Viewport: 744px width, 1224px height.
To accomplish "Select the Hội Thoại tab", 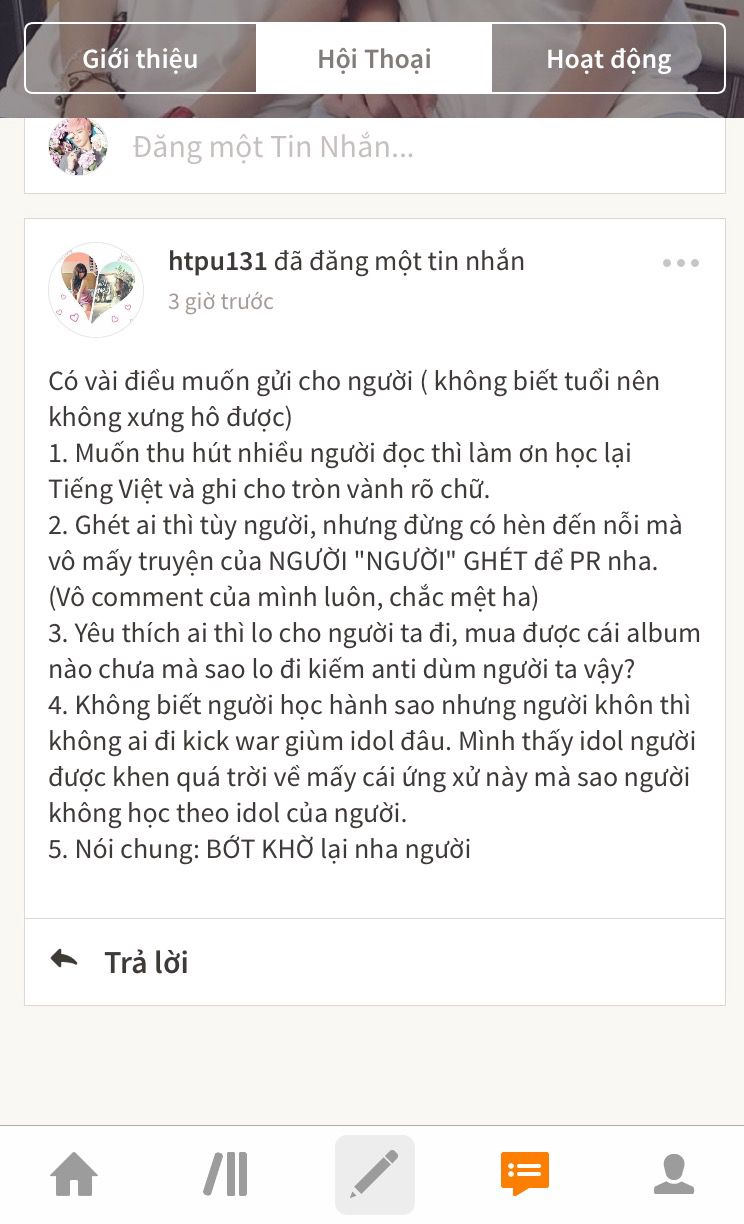I will 374,58.
